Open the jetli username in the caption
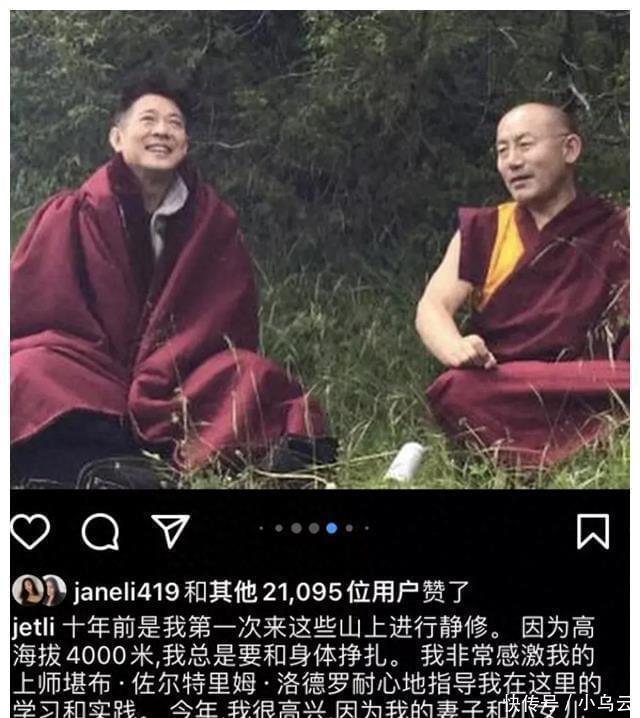 point(33,627)
